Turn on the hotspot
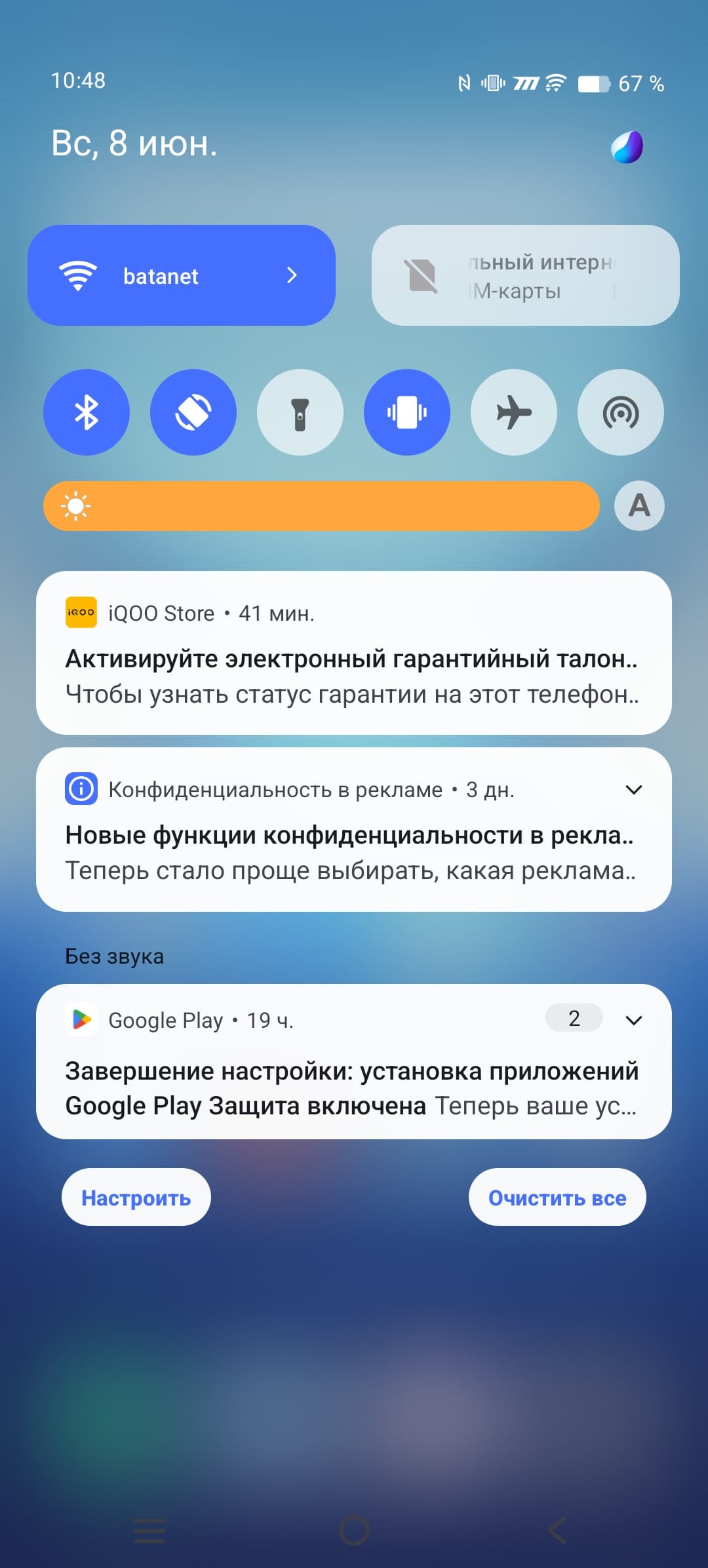708x1568 pixels. [621, 412]
